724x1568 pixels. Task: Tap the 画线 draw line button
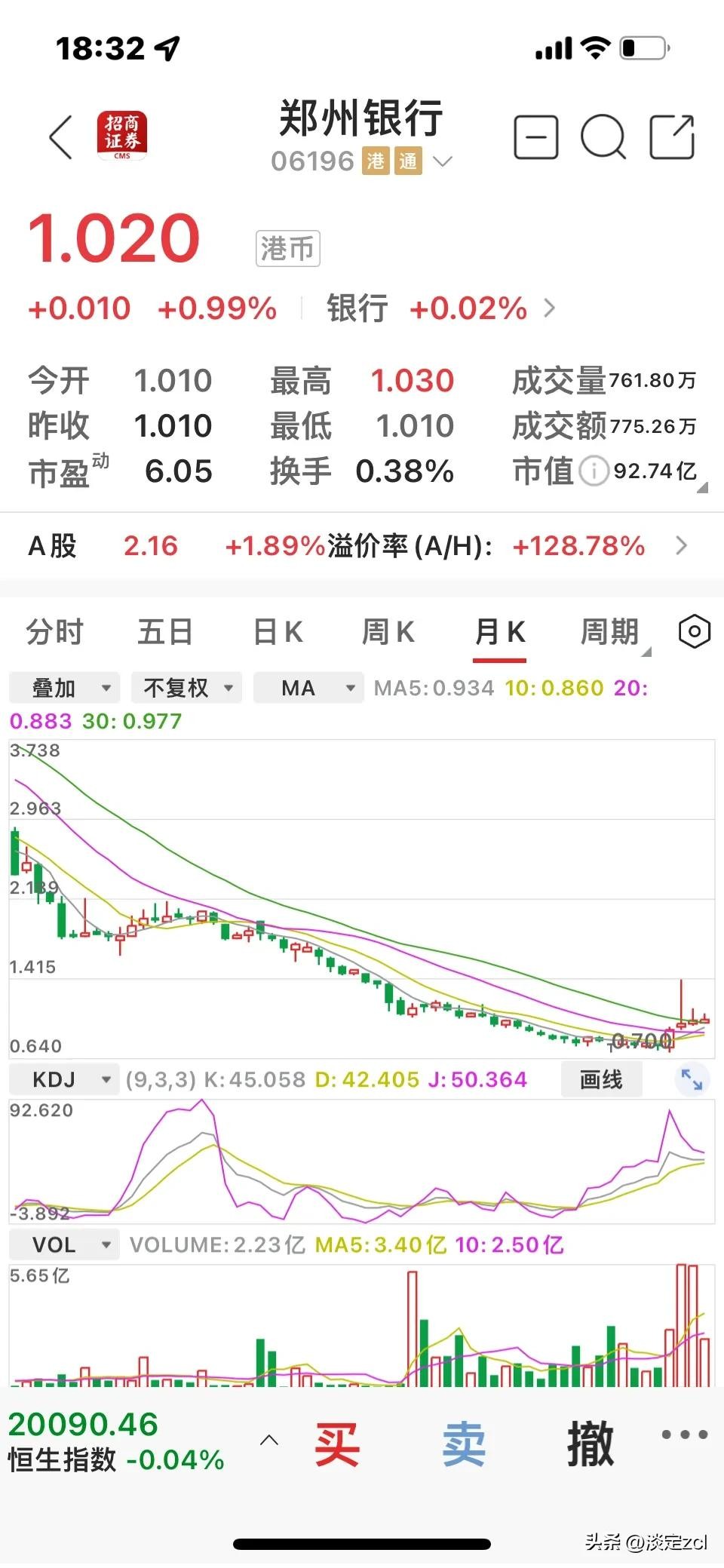[601, 1079]
